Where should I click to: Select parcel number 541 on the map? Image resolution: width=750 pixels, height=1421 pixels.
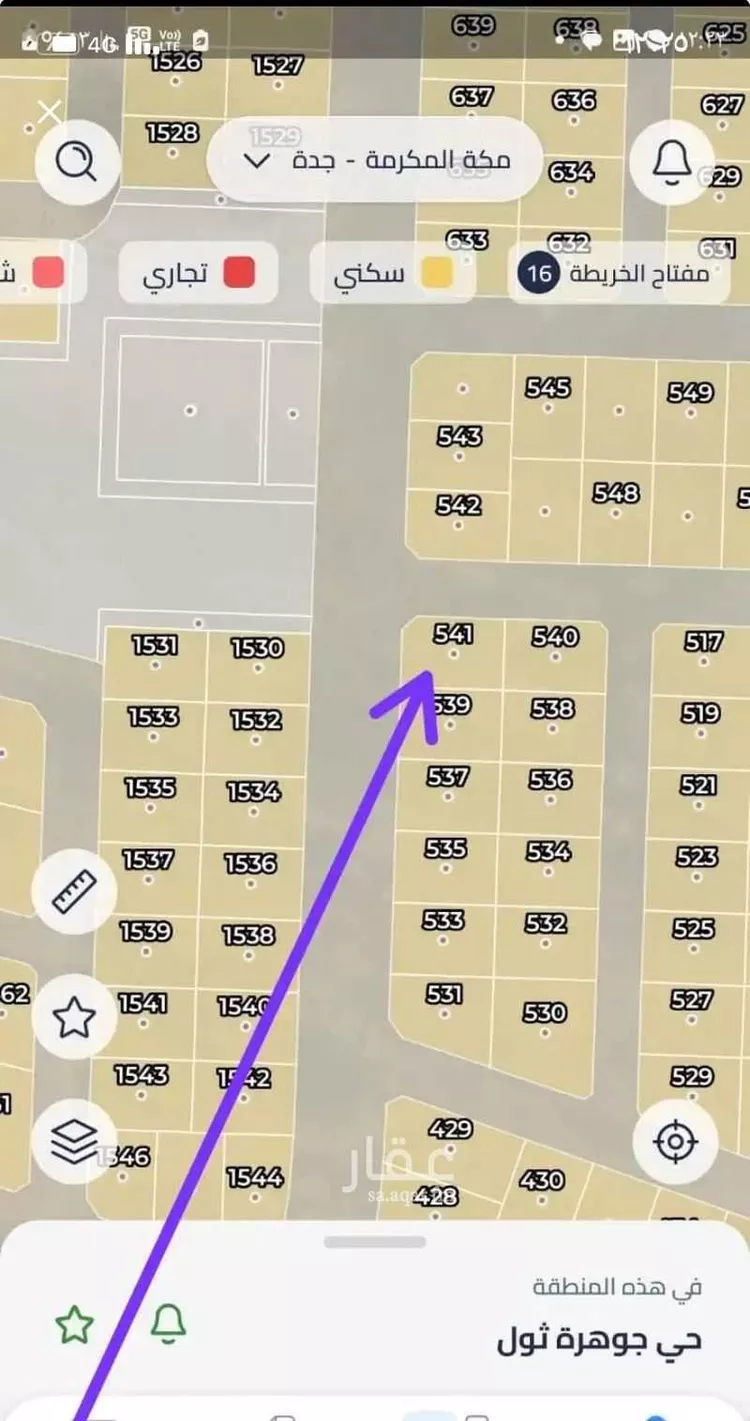(453, 645)
